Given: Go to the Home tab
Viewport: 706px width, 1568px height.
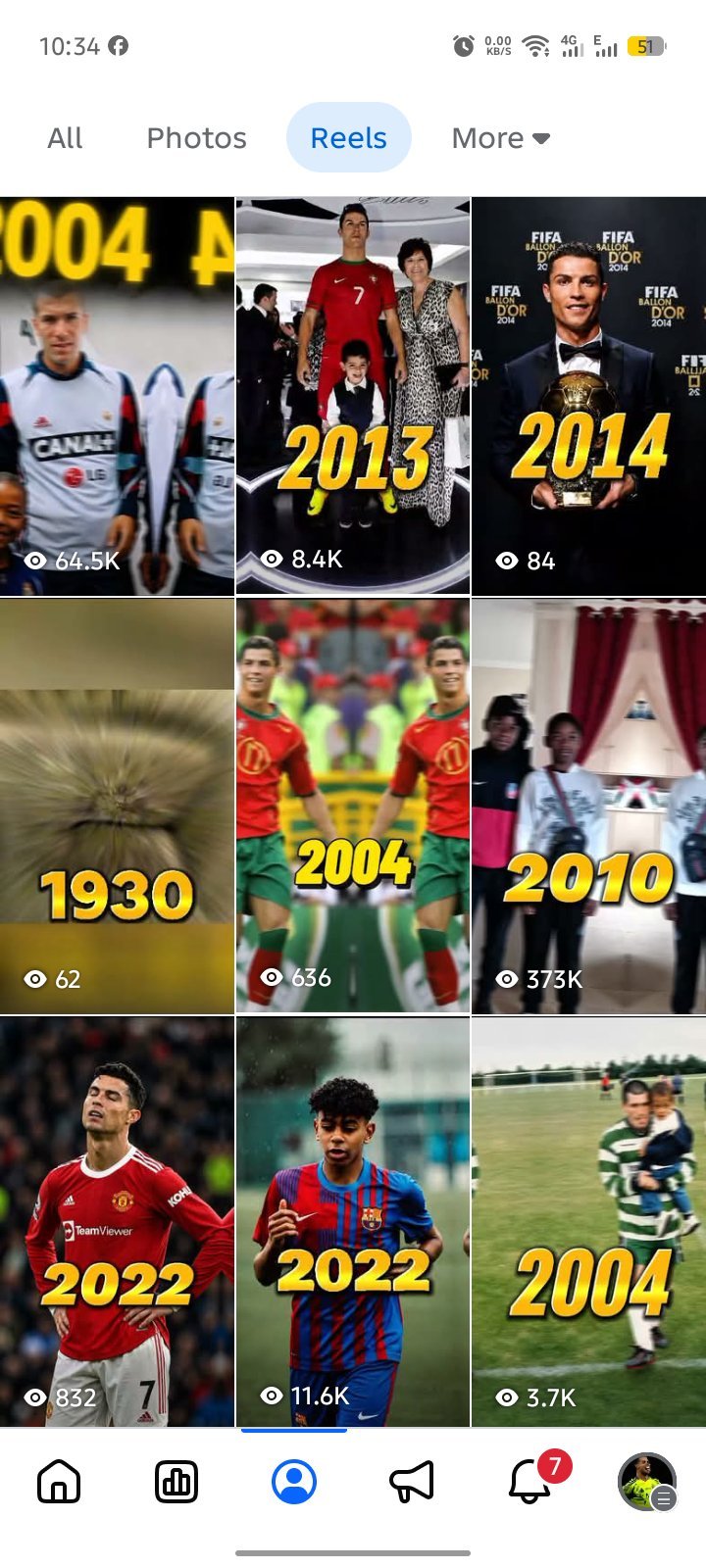Looking at the screenshot, I should [x=59, y=1481].
